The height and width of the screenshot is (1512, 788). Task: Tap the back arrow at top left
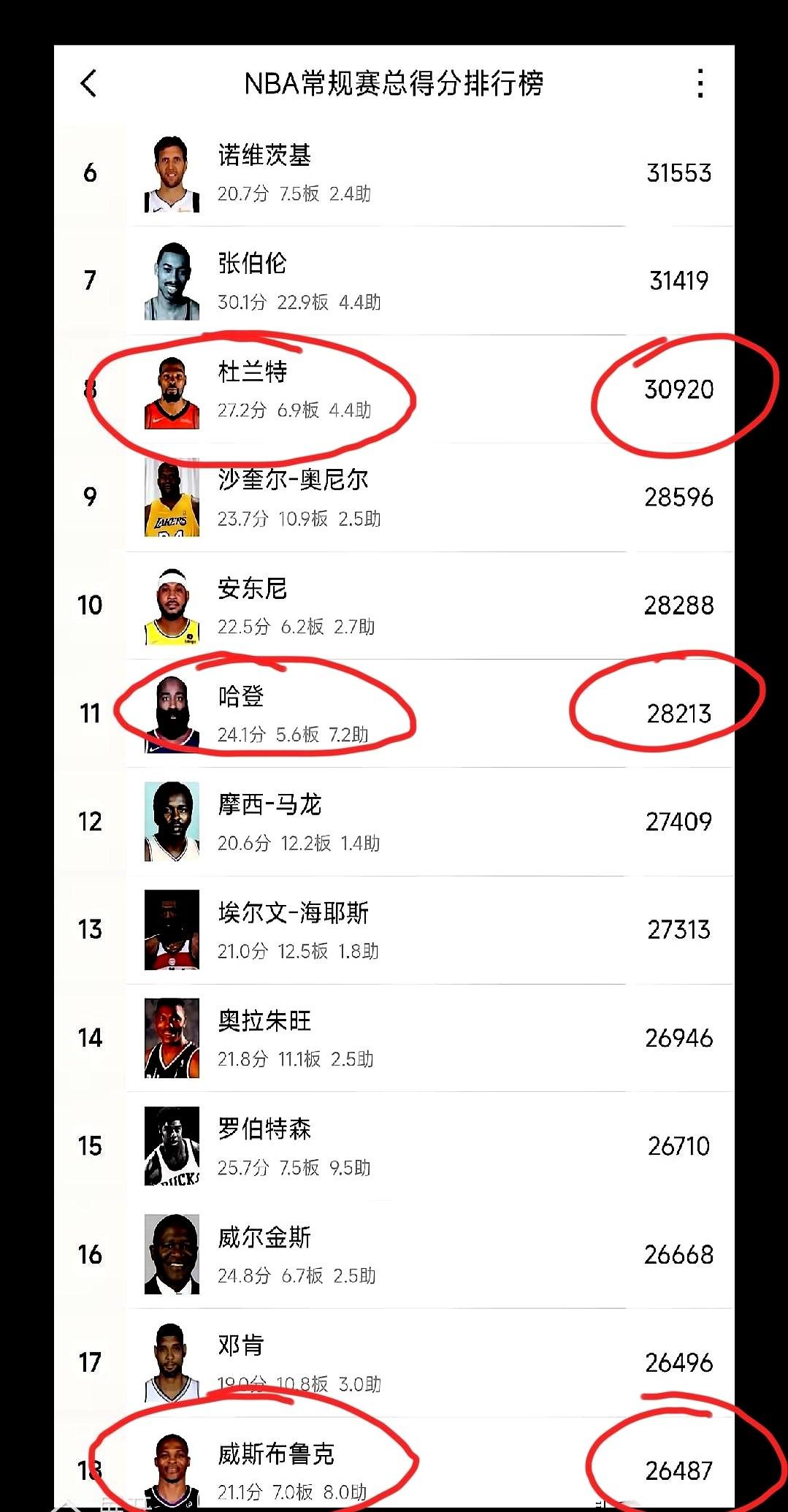coord(89,84)
